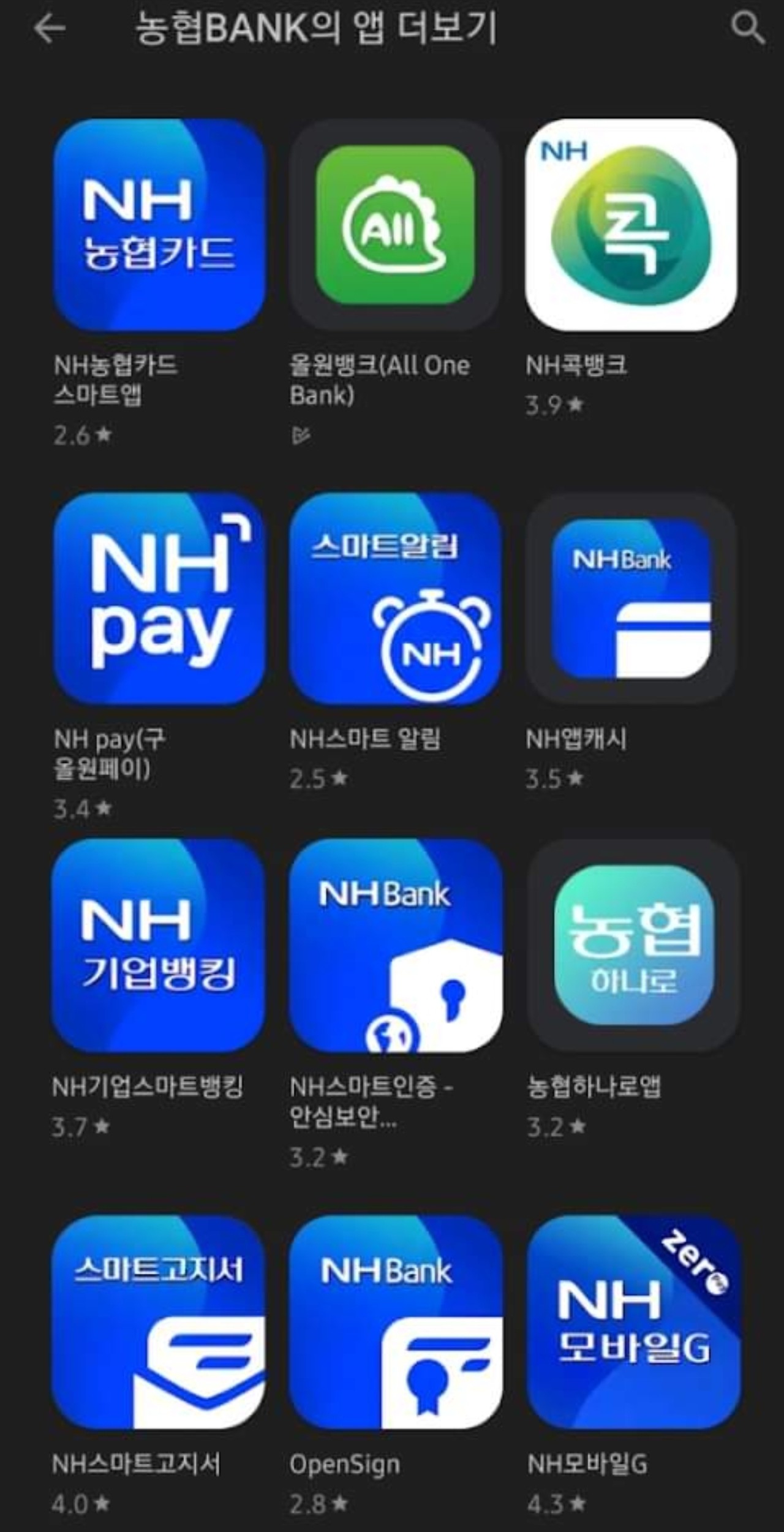
Task: Select the NH앱캐시 app
Action: pos(631,599)
